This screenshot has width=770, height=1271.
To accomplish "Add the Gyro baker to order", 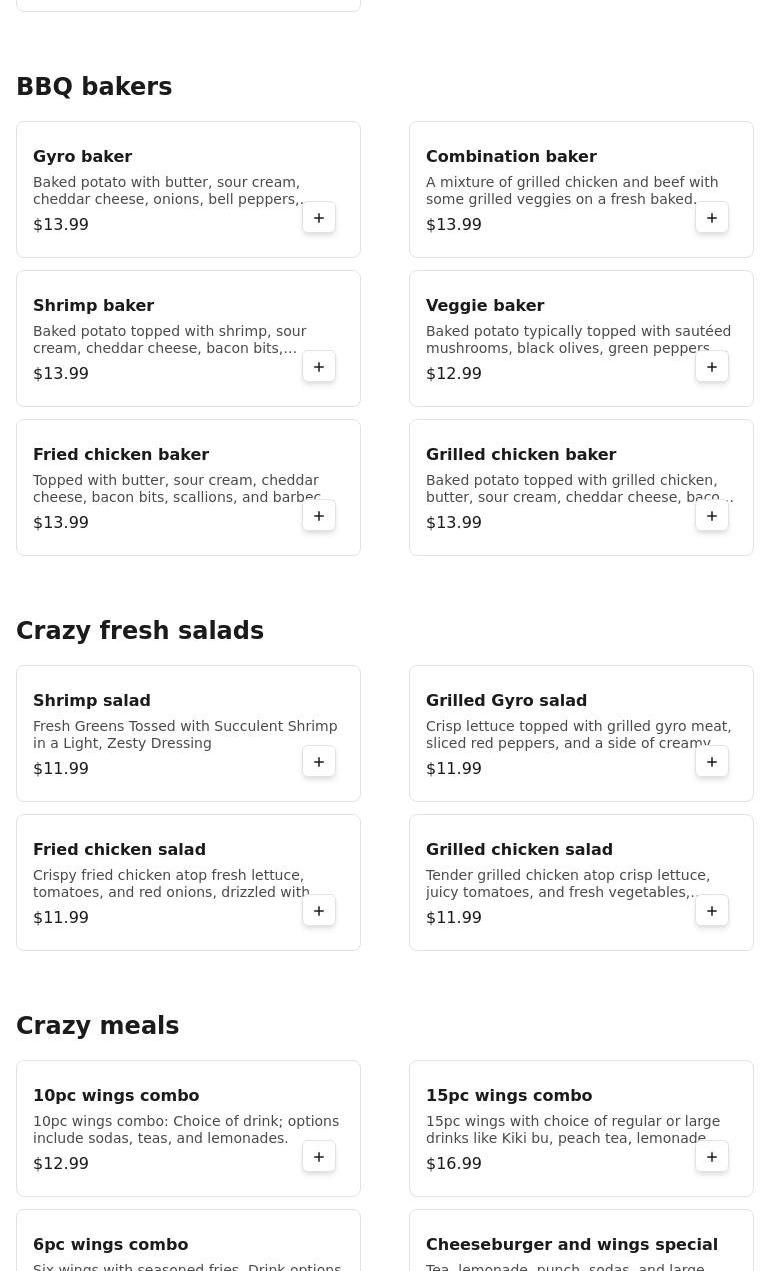I will (x=318, y=217).
